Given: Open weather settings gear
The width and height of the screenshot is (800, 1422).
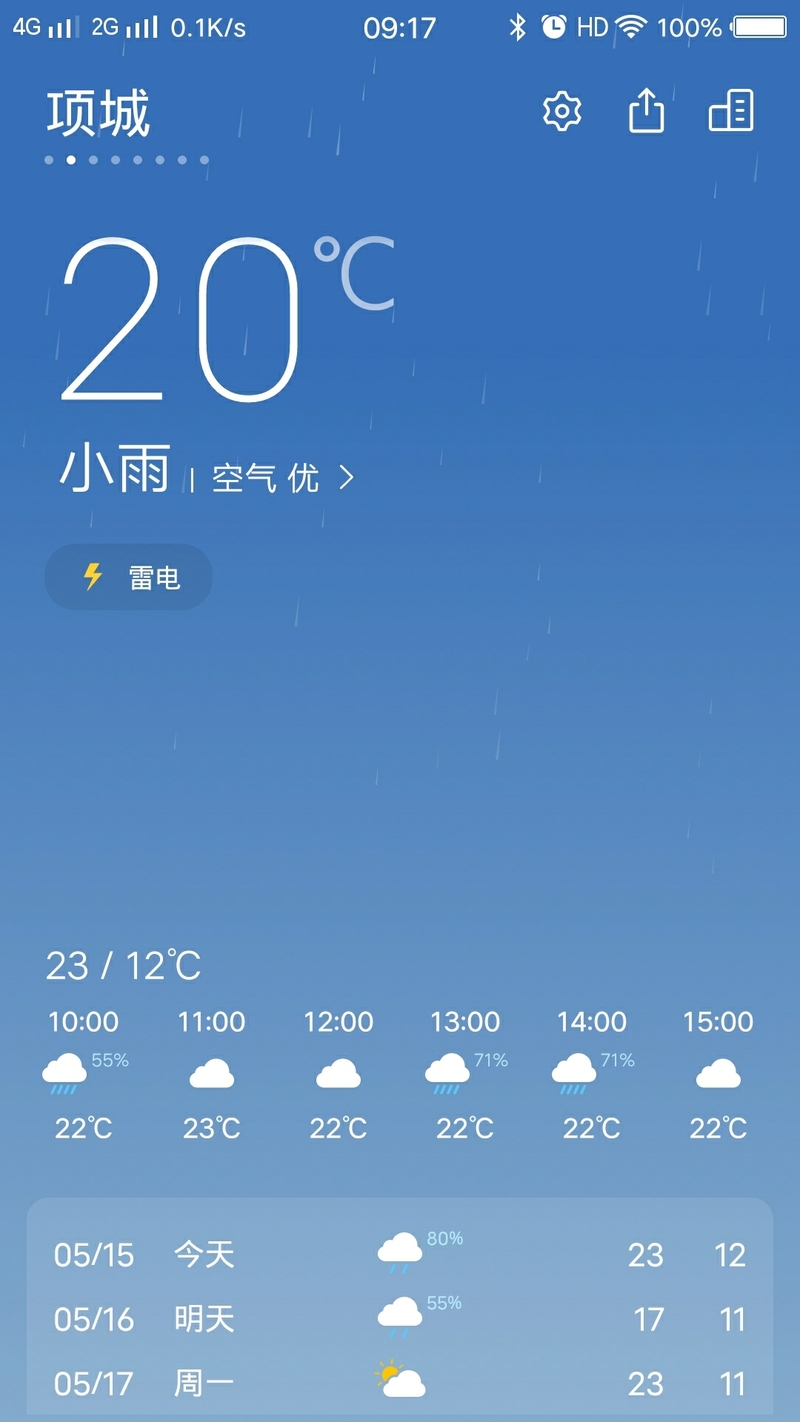Looking at the screenshot, I should 562,111.
